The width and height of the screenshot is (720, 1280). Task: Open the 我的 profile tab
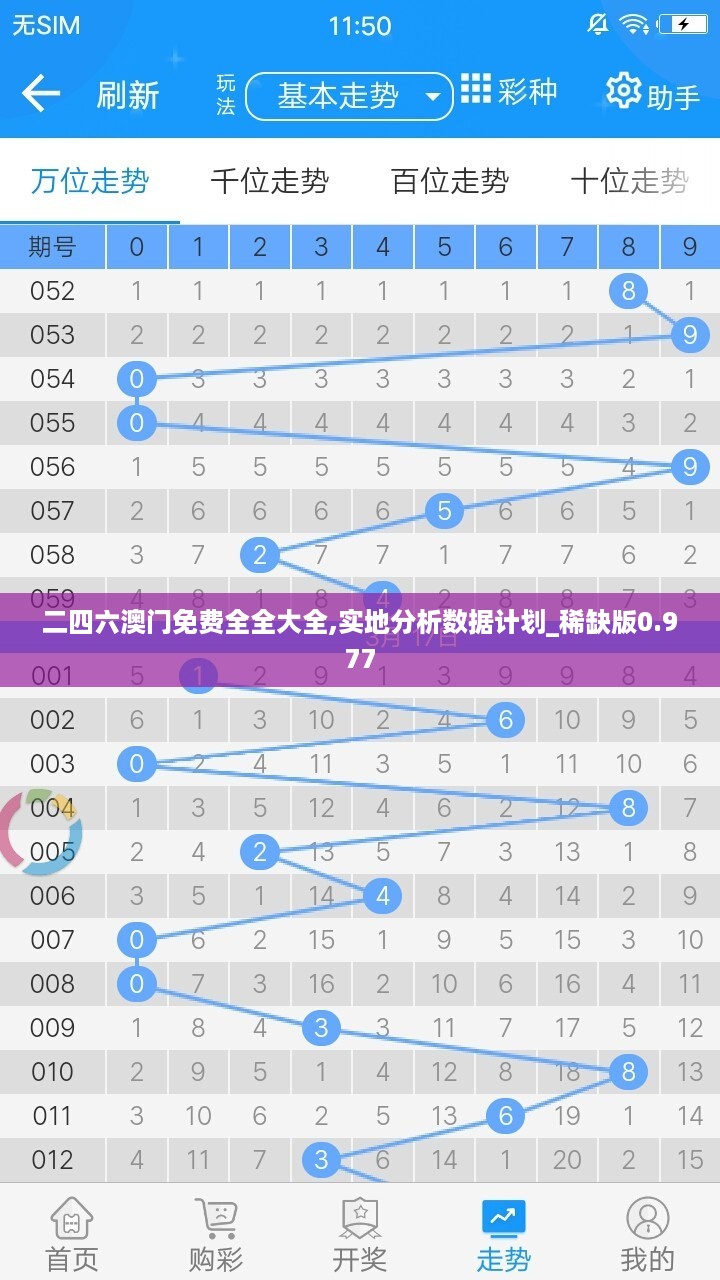(648, 1233)
